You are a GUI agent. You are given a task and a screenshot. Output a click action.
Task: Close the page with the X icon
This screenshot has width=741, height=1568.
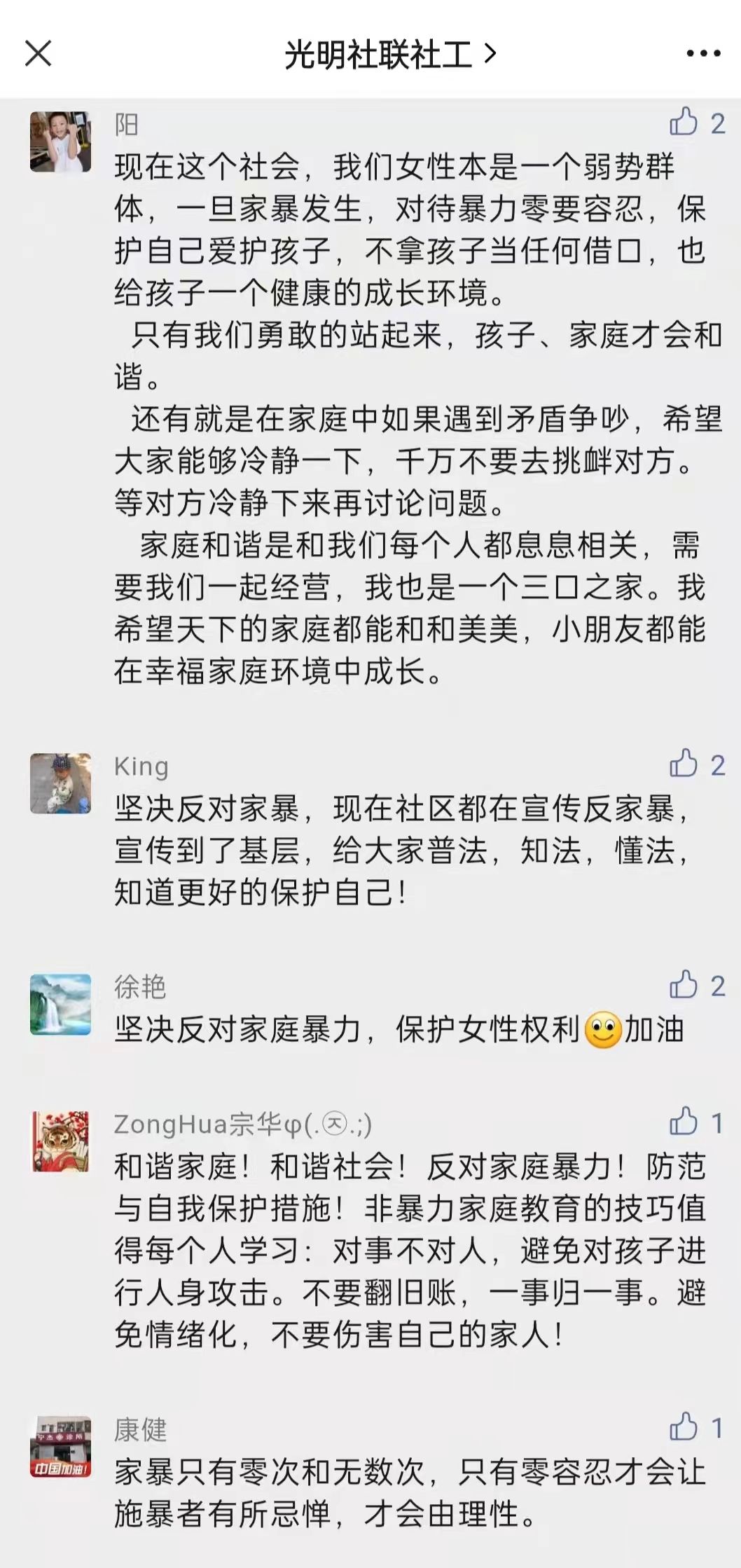38,53
